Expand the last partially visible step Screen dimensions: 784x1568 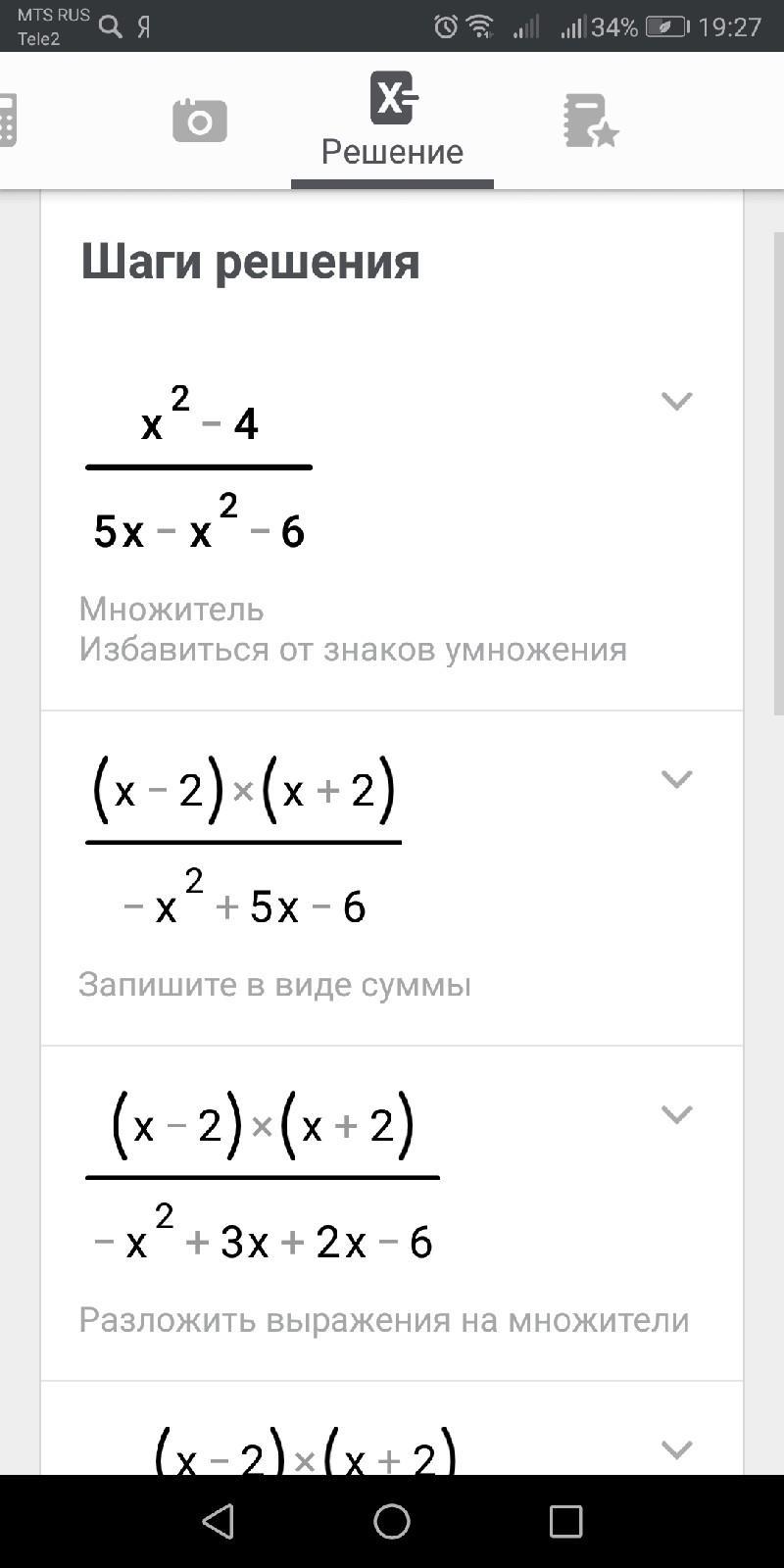point(676,1448)
